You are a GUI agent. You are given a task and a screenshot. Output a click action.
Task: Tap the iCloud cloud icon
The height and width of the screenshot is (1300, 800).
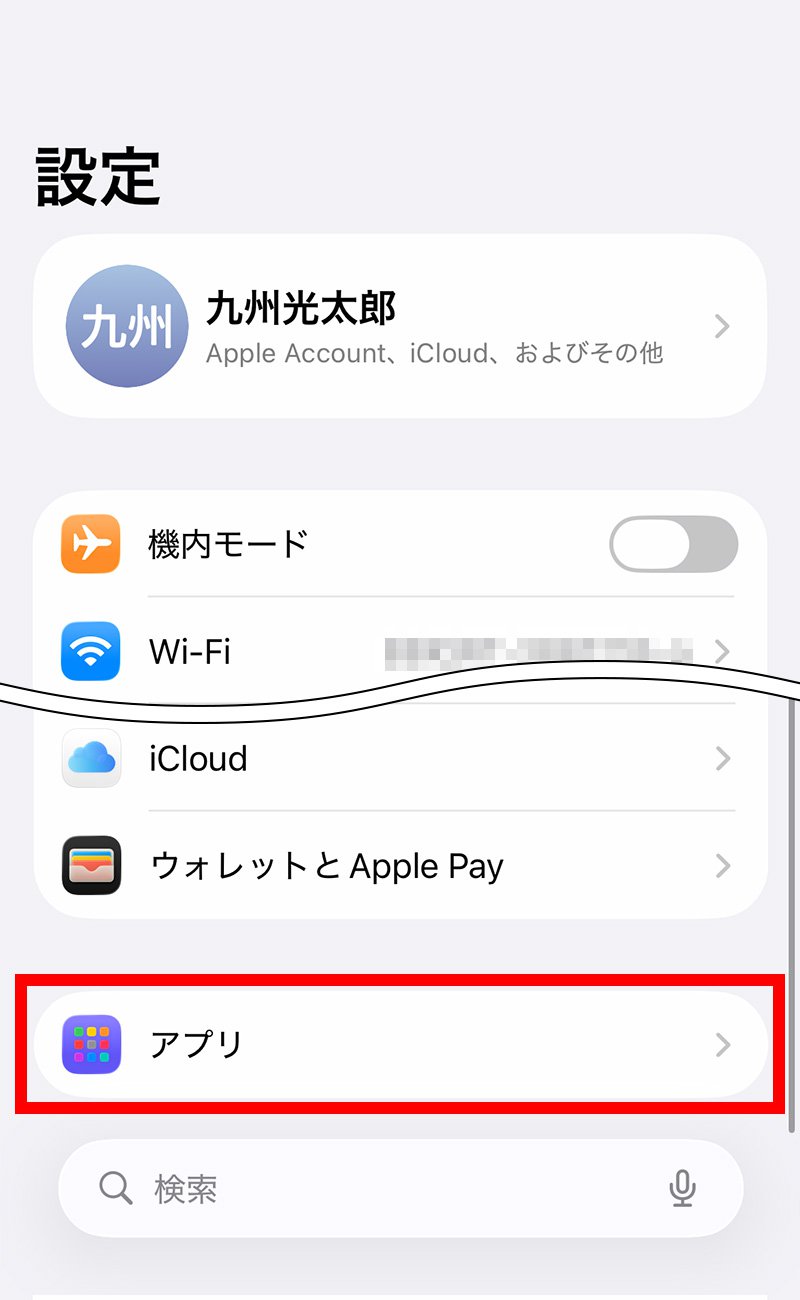(x=91, y=758)
